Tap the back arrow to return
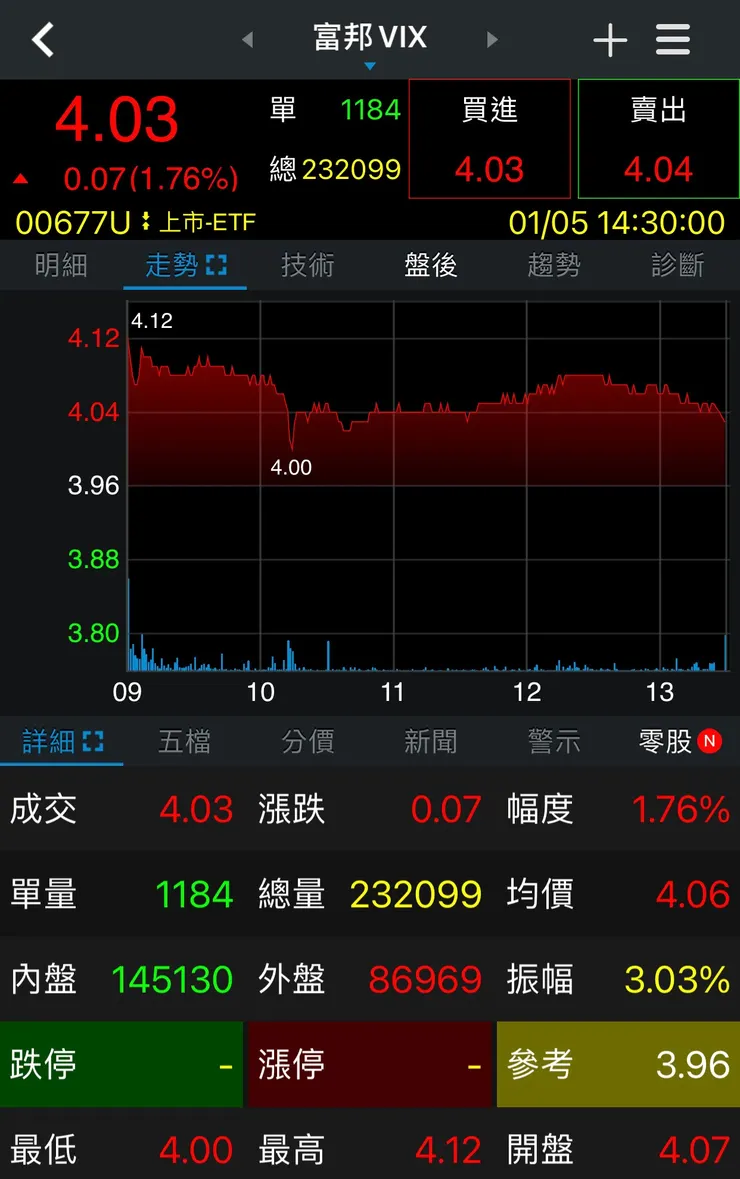Screen dimensions: 740x1179 click(x=42, y=40)
